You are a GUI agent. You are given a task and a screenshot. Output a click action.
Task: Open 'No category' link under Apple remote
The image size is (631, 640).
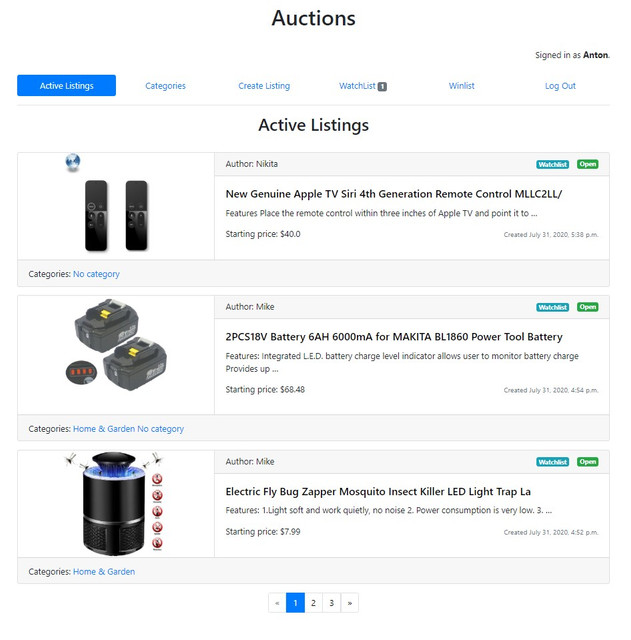96,274
